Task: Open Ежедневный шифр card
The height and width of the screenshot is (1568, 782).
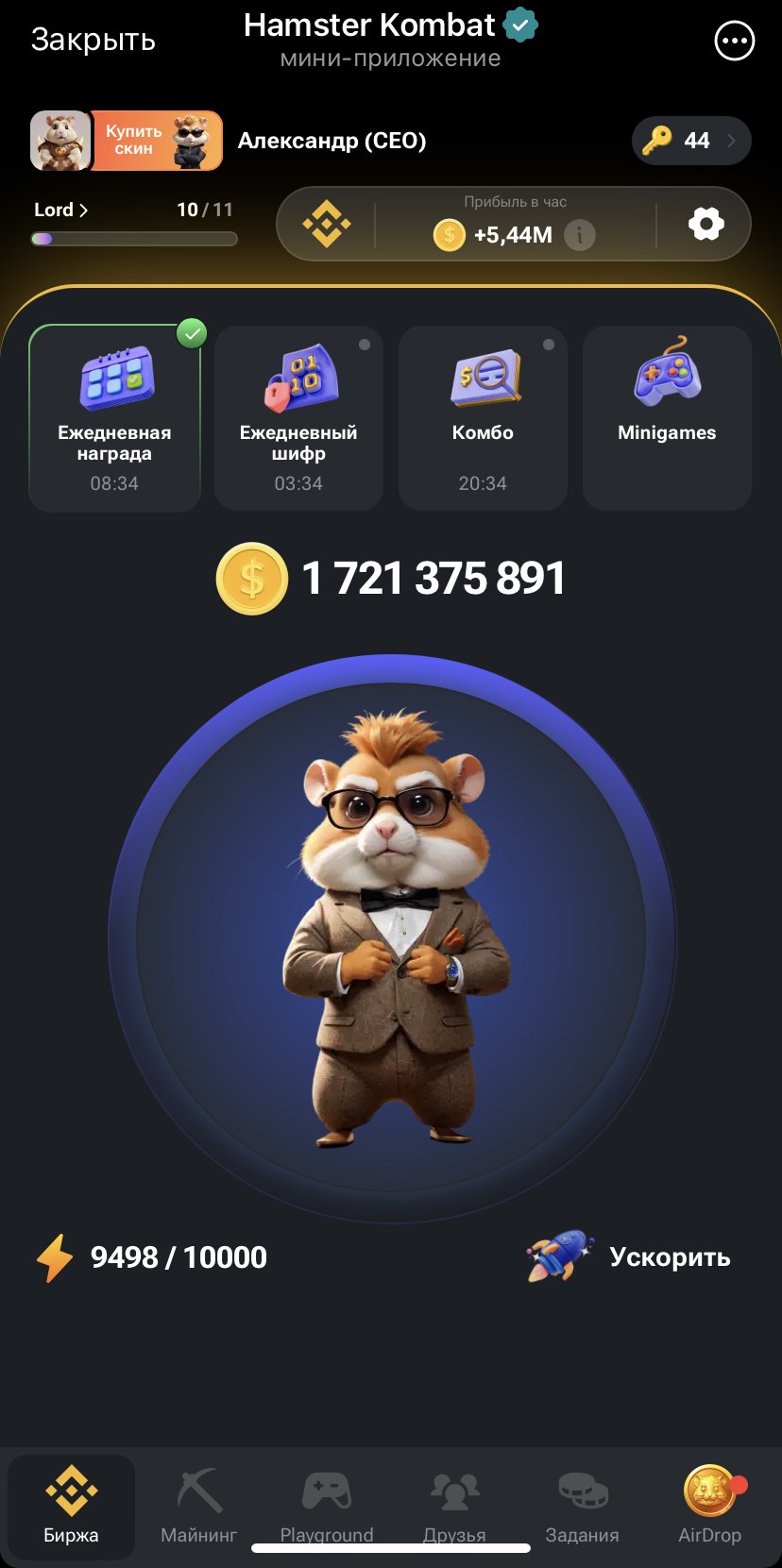Action: (x=298, y=417)
